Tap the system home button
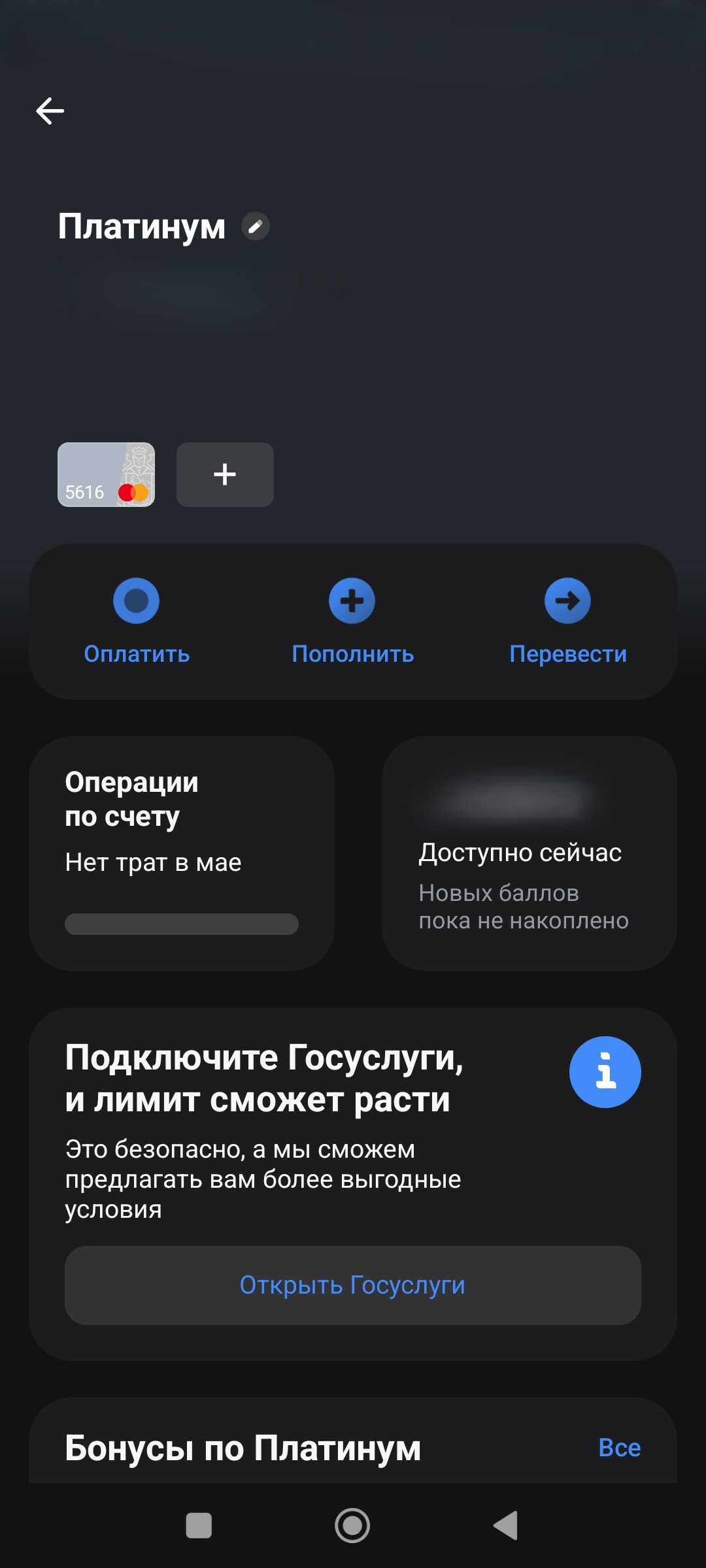Screen dimensions: 706x1568 [x=352, y=1526]
